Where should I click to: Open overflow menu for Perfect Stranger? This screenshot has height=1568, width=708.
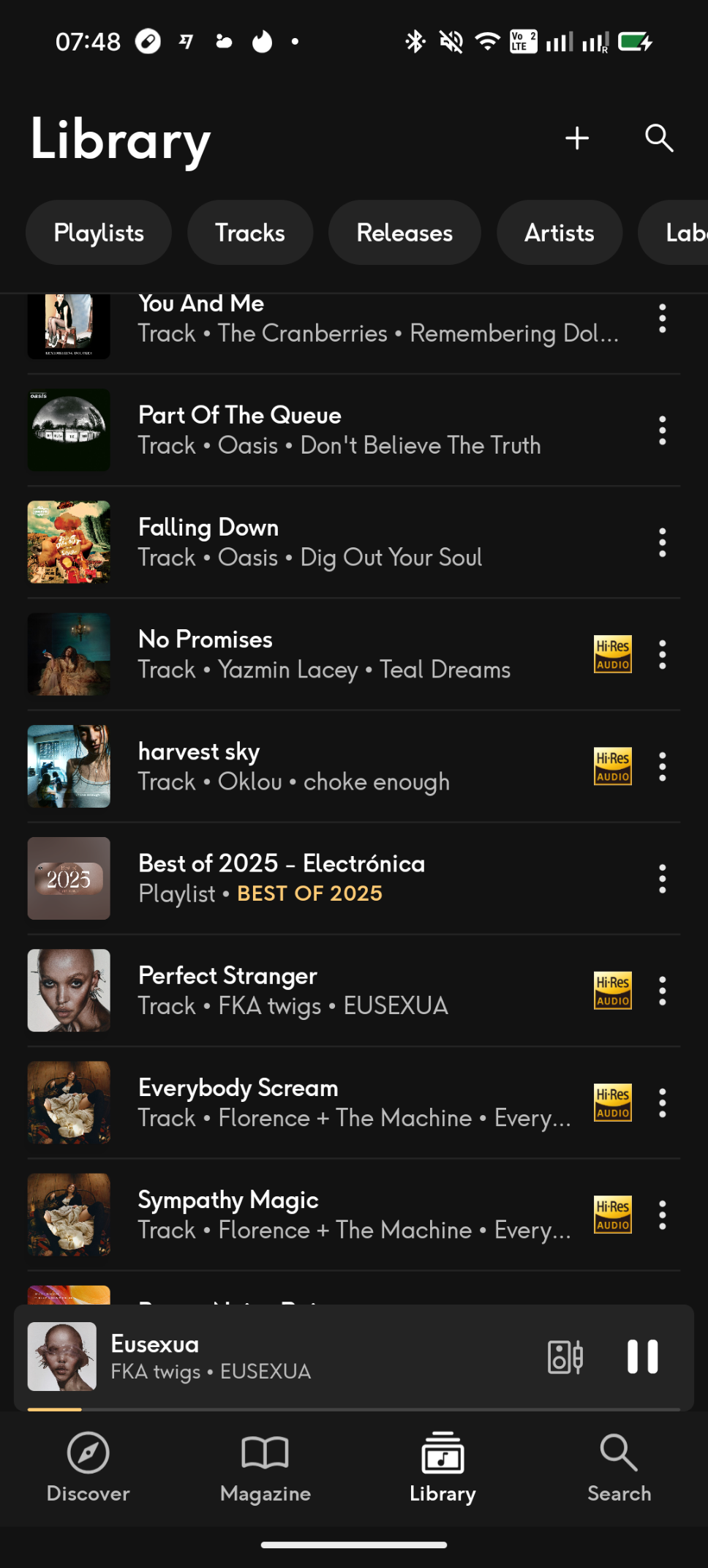[x=662, y=990]
